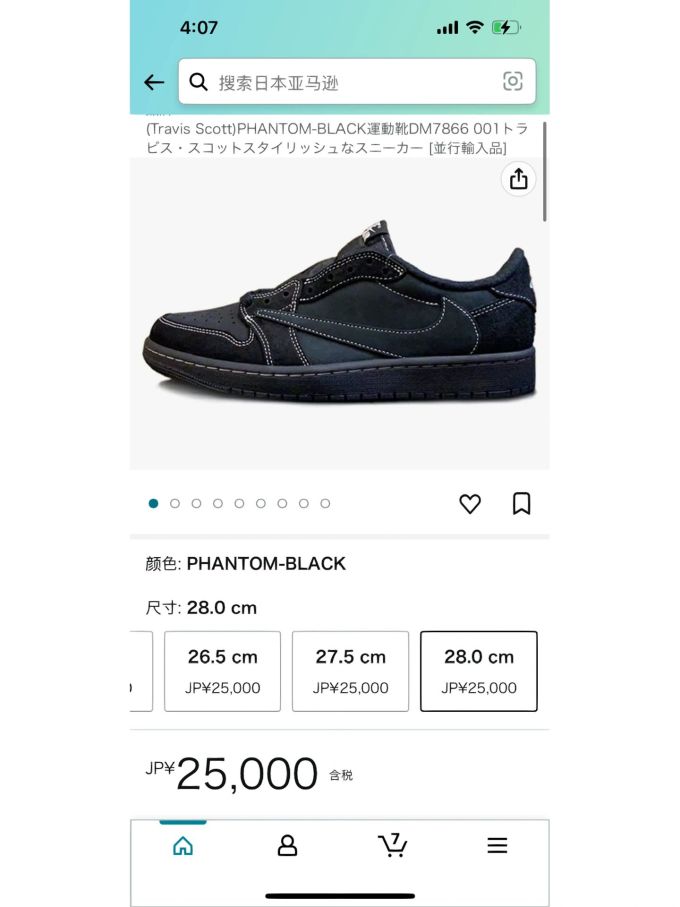The width and height of the screenshot is (680, 907).
Task: Open the camera scan search icon
Action: click(x=513, y=82)
